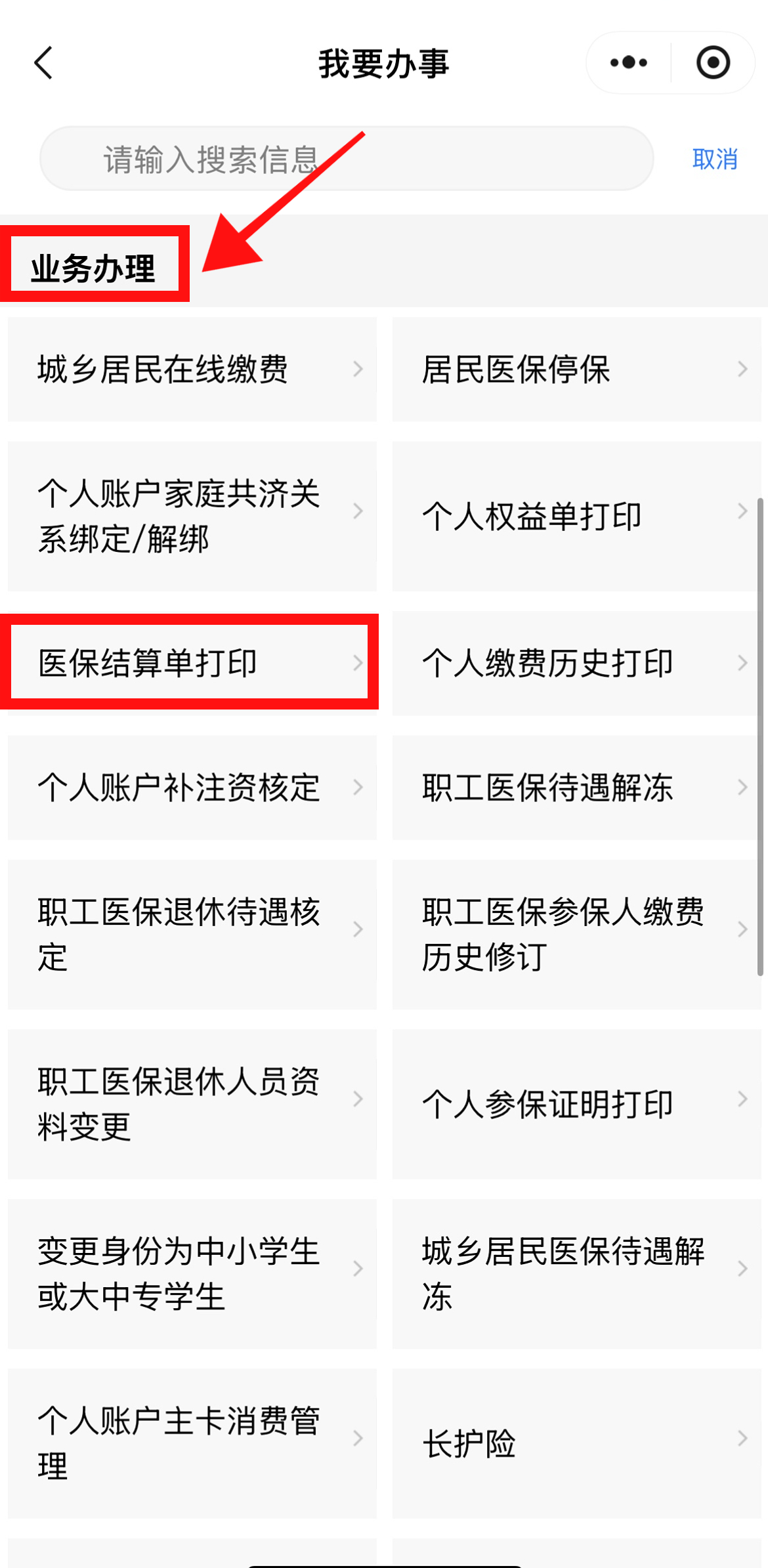
Task: Tap 取消 to cancel the search
Action: (715, 159)
